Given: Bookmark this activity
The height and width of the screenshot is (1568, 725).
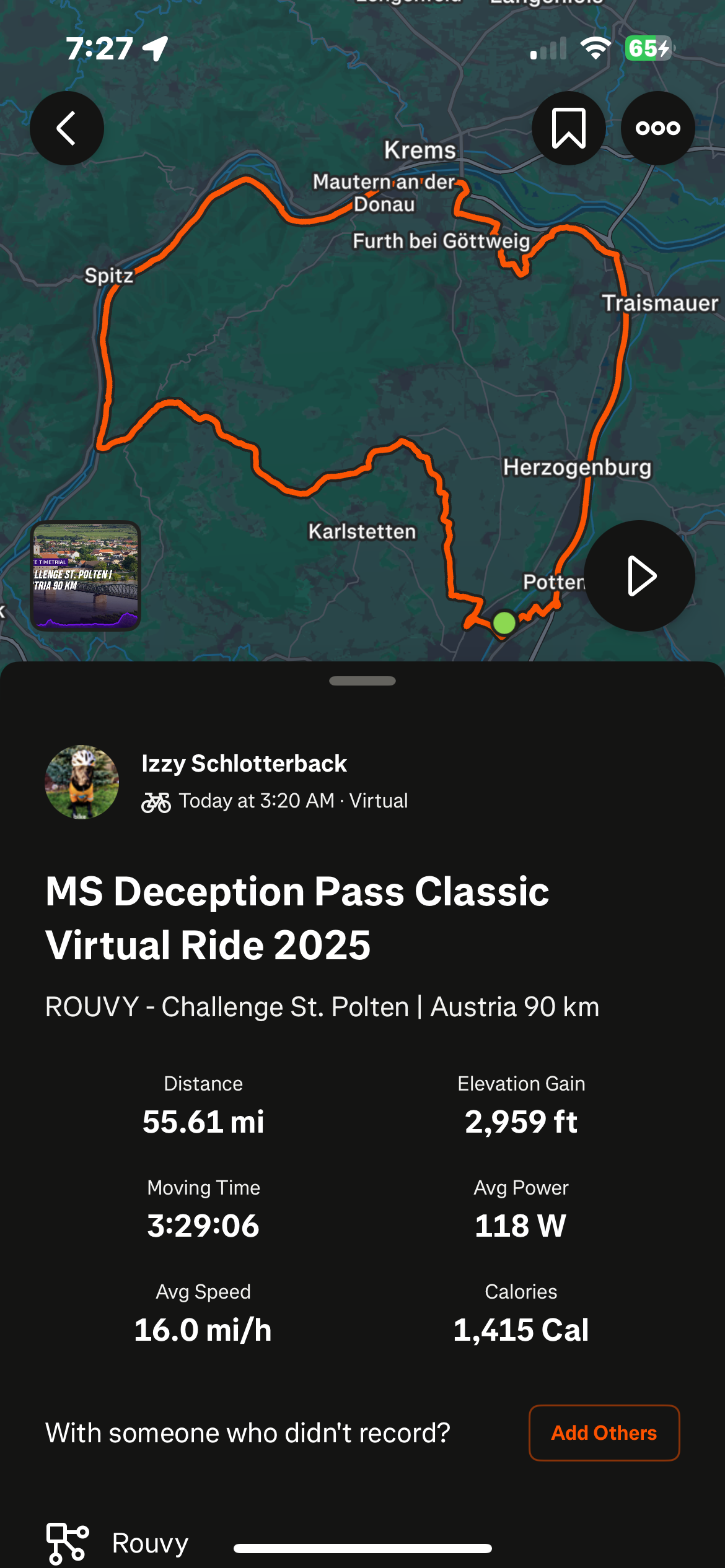Looking at the screenshot, I should click(568, 128).
